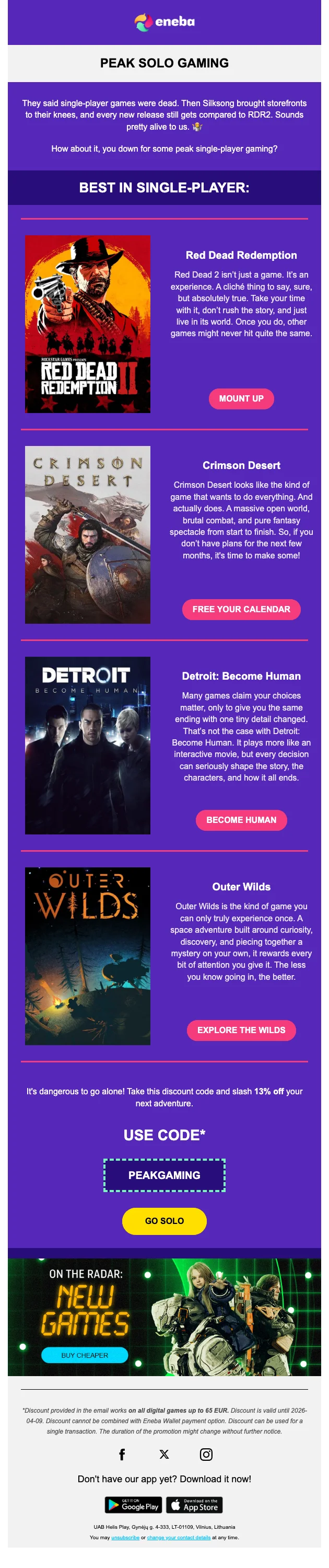329x1568 pixels.
Task: Tap the MOUNT UP button
Action: [241, 399]
